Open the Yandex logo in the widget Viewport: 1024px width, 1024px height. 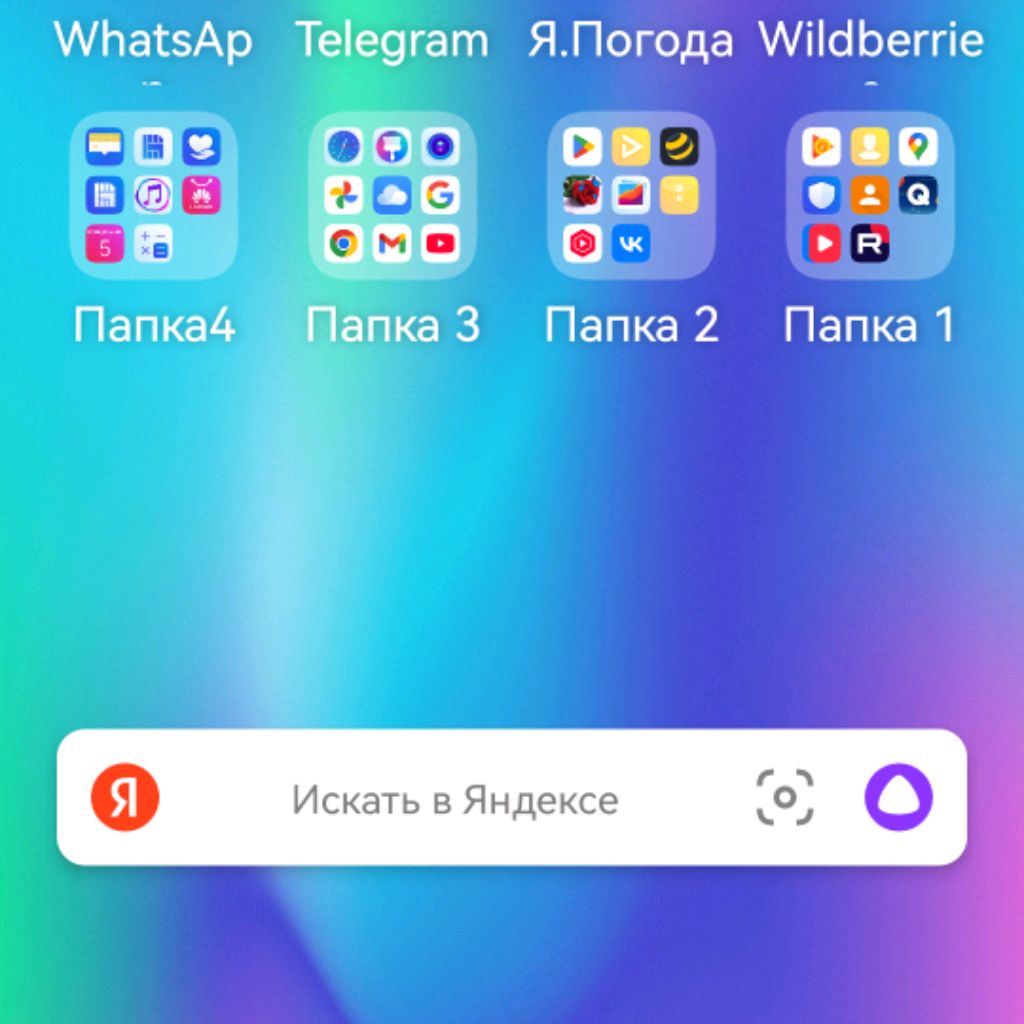click(x=125, y=799)
